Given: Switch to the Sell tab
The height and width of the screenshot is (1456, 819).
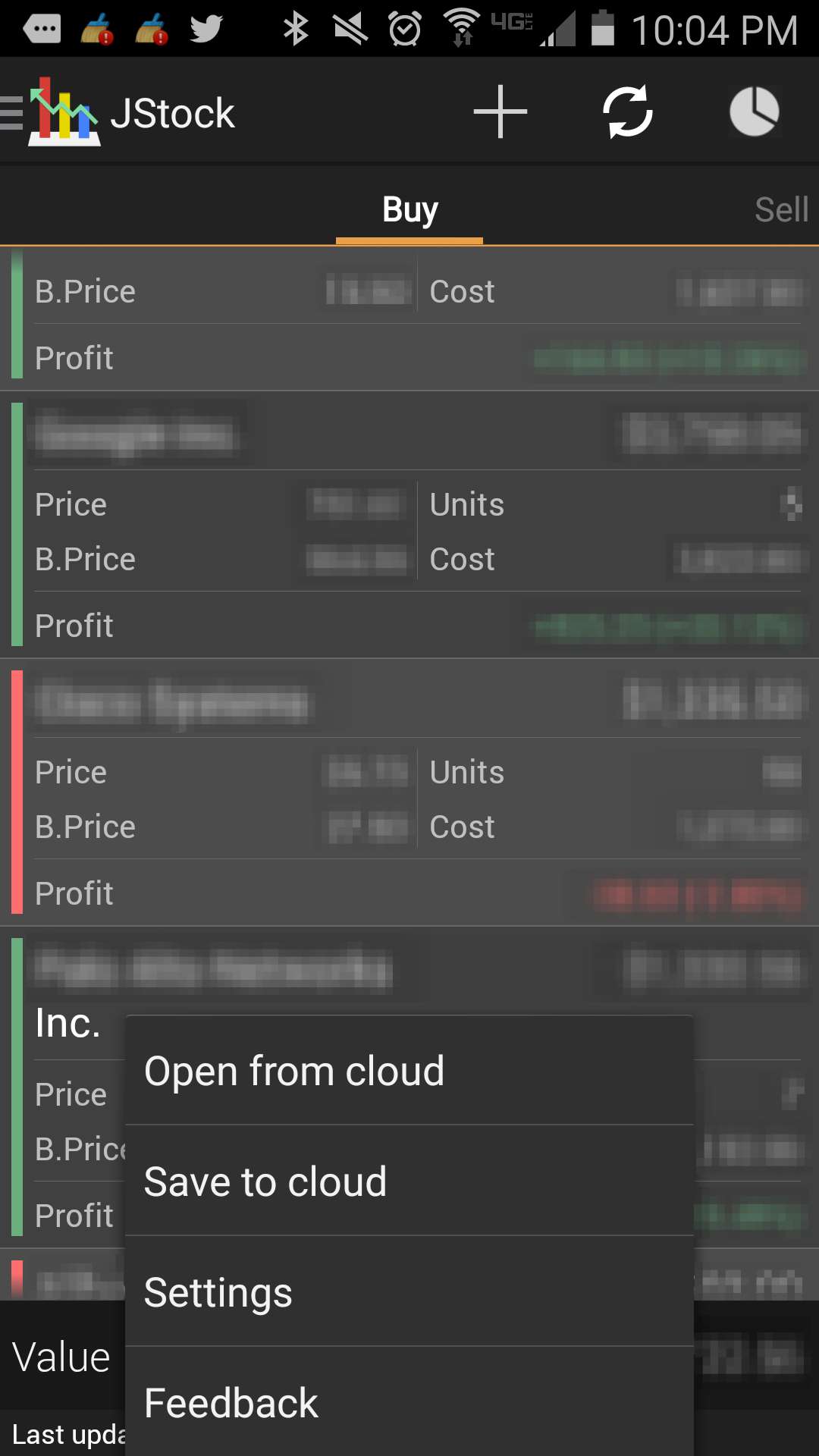Looking at the screenshot, I should 781,209.
